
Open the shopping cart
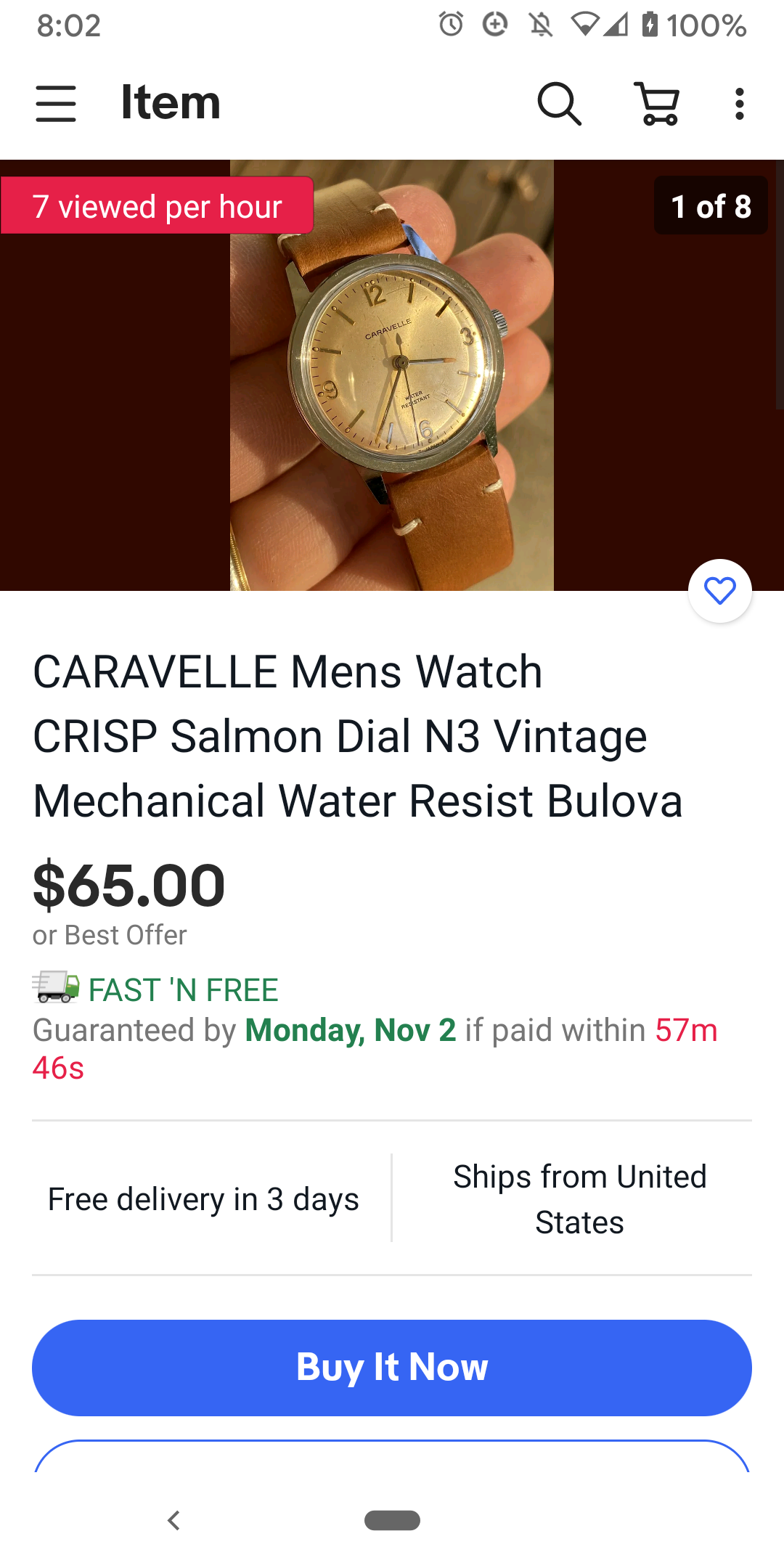[x=658, y=103]
